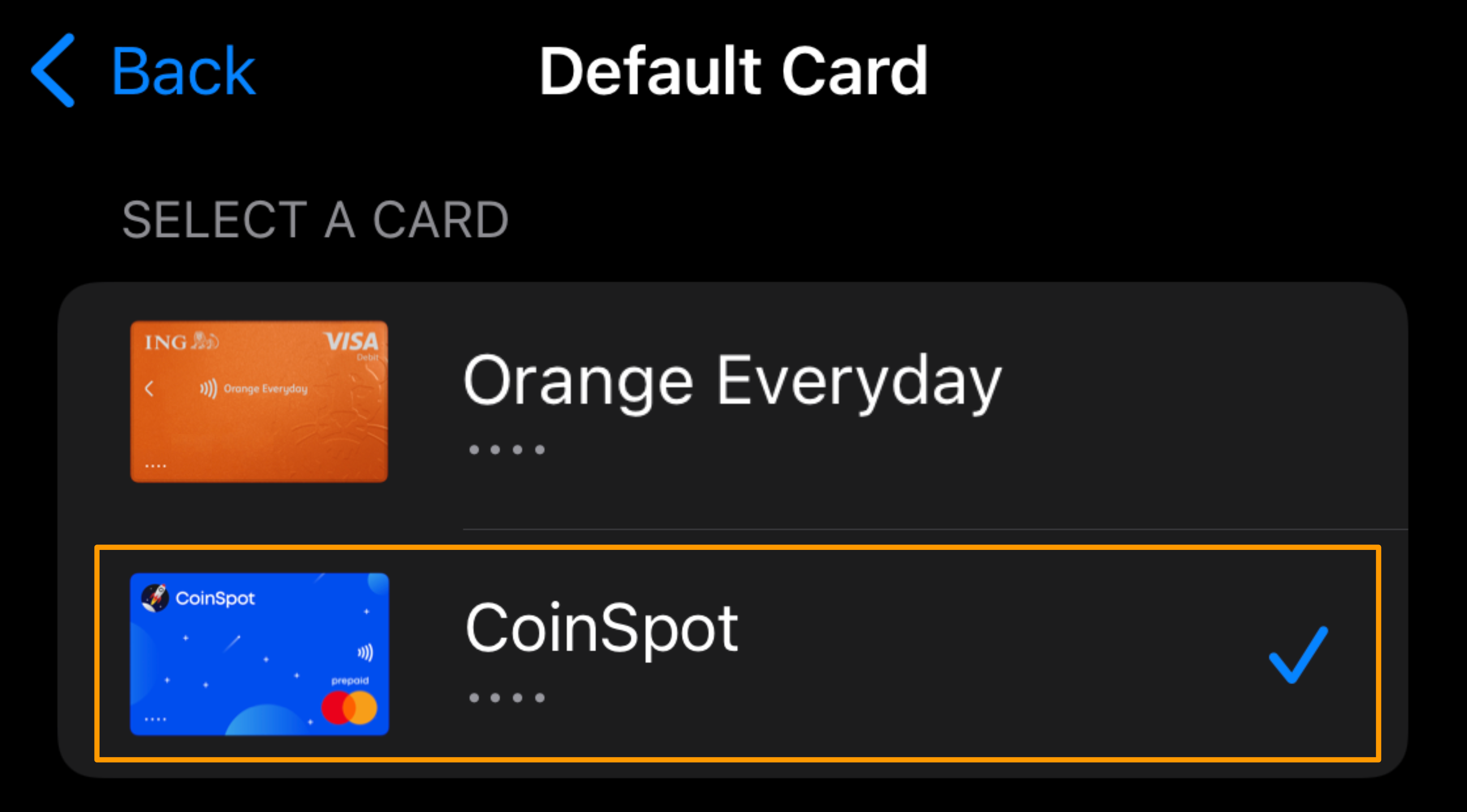Select Orange Everyday as default card
Viewport: 1467px width, 812px height.
pyautogui.click(x=732, y=401)
